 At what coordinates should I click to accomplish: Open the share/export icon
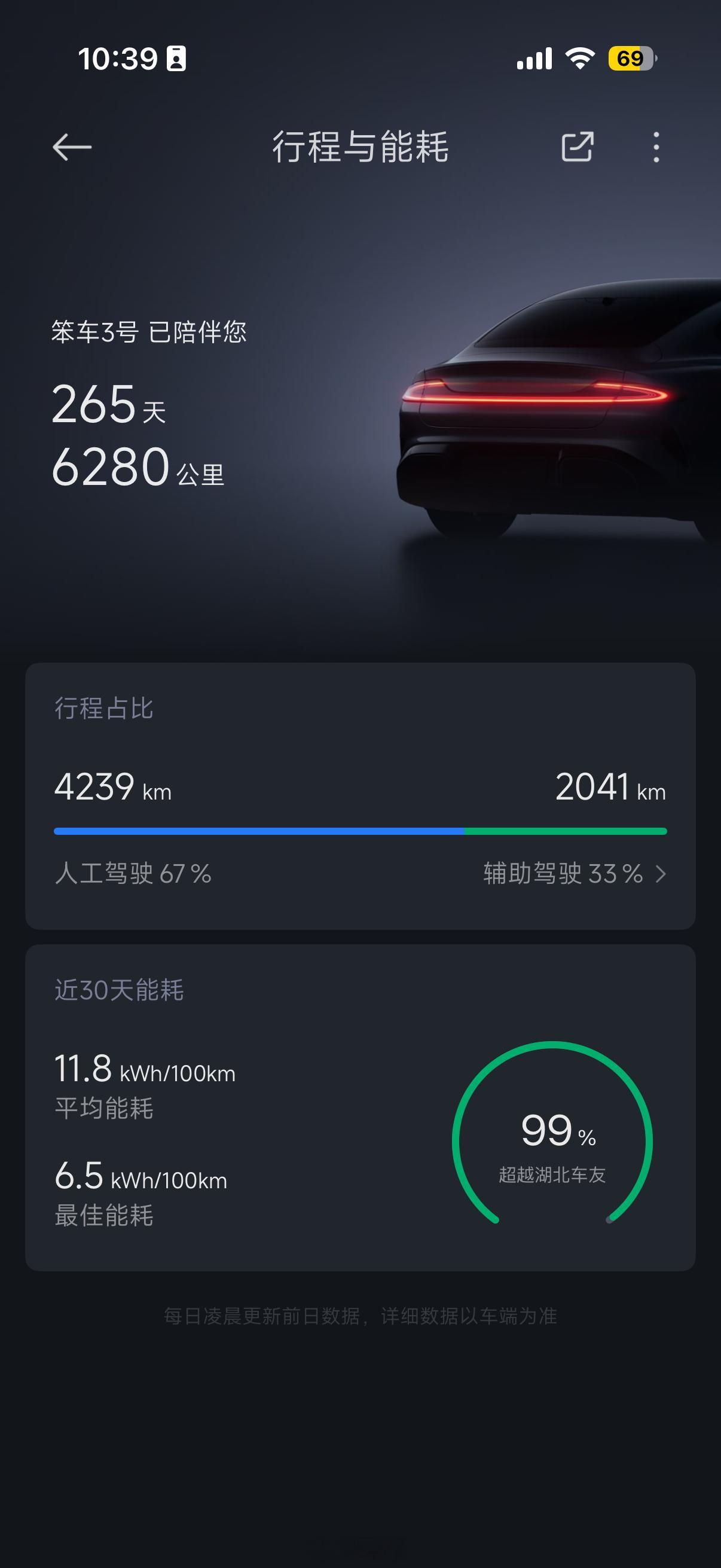(579, 146)
